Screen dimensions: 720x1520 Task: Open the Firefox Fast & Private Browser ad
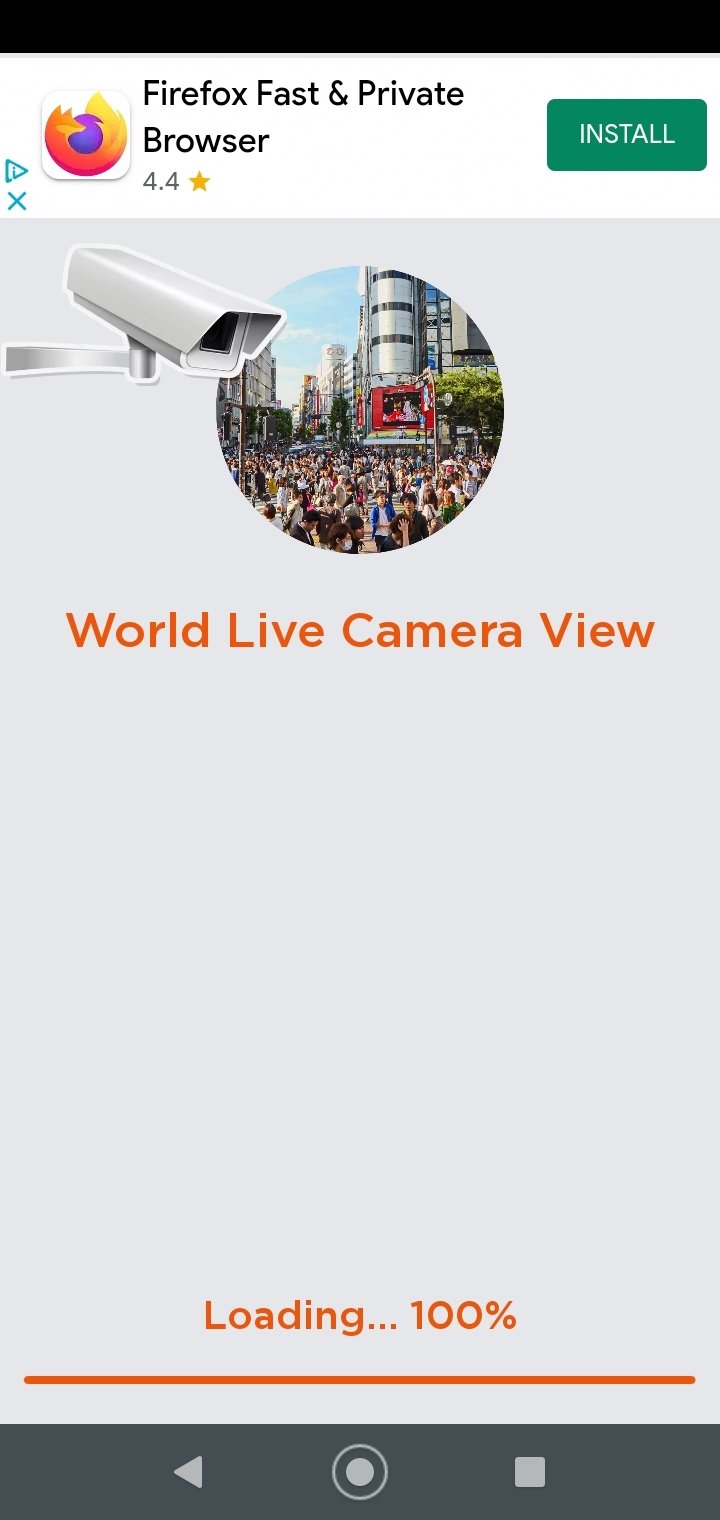[302, 117]
